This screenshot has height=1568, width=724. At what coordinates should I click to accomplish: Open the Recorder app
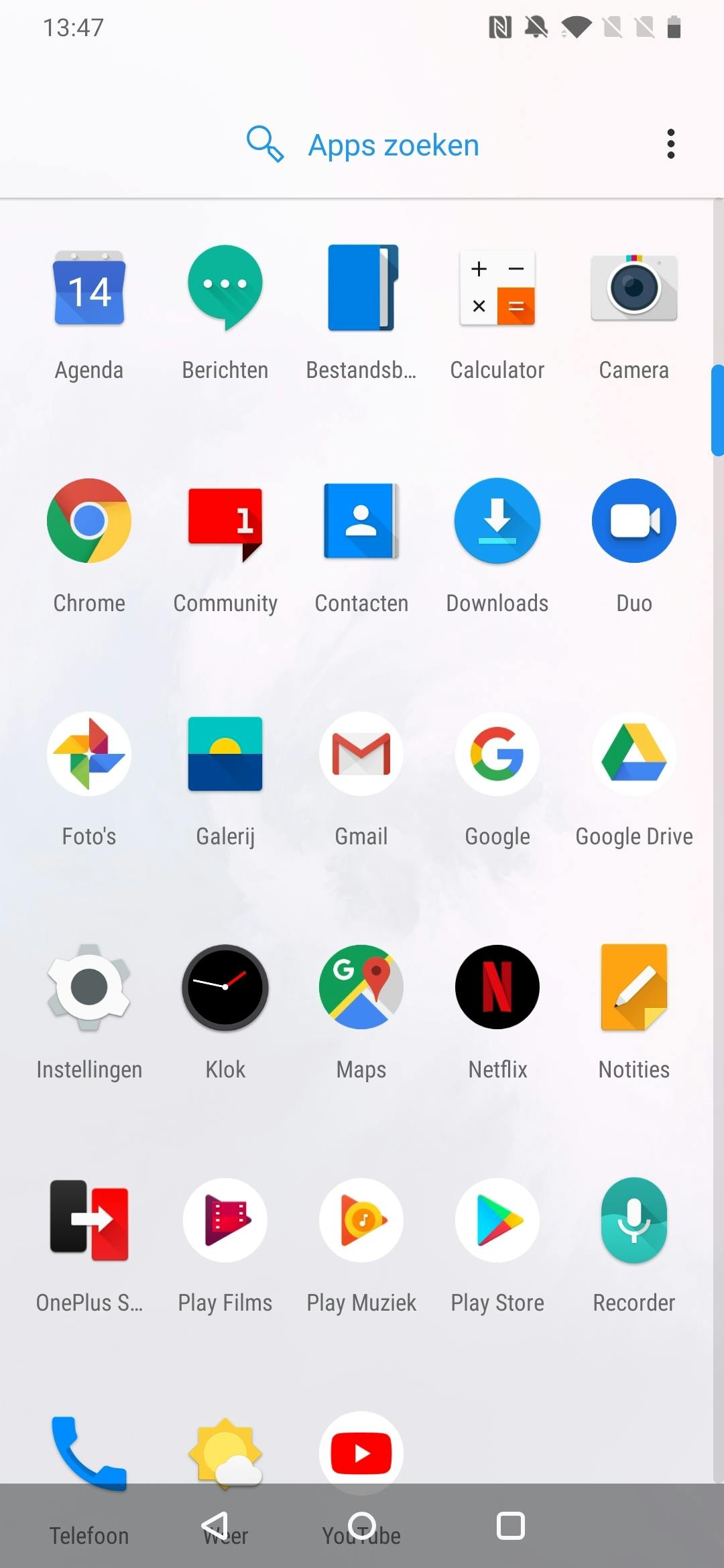[x=633, y=1220]
